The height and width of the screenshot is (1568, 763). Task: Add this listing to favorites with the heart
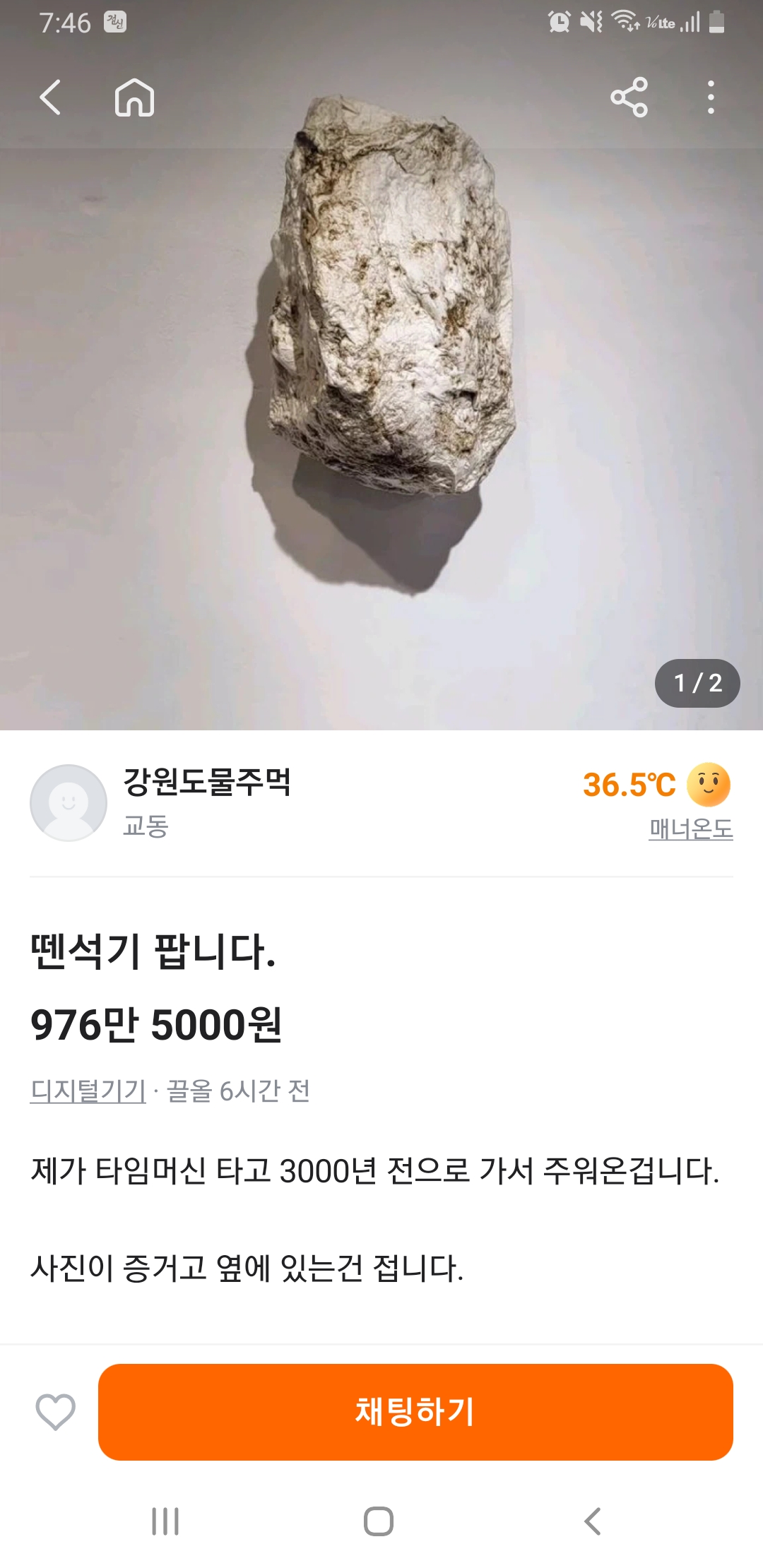[56, 1412]
